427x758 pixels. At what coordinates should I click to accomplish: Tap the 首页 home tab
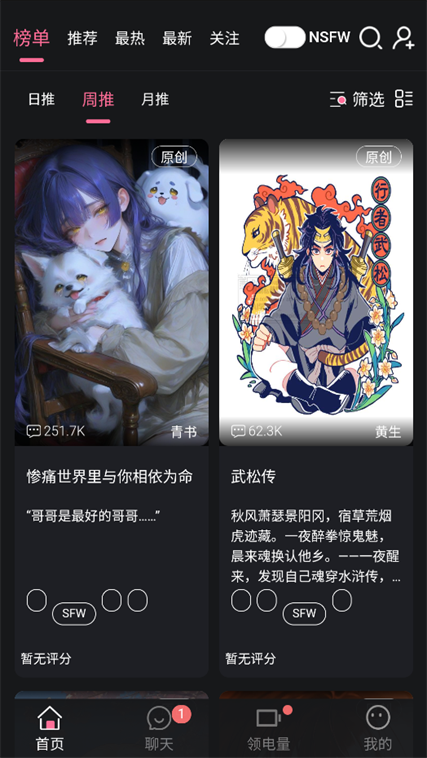[50, 729]
